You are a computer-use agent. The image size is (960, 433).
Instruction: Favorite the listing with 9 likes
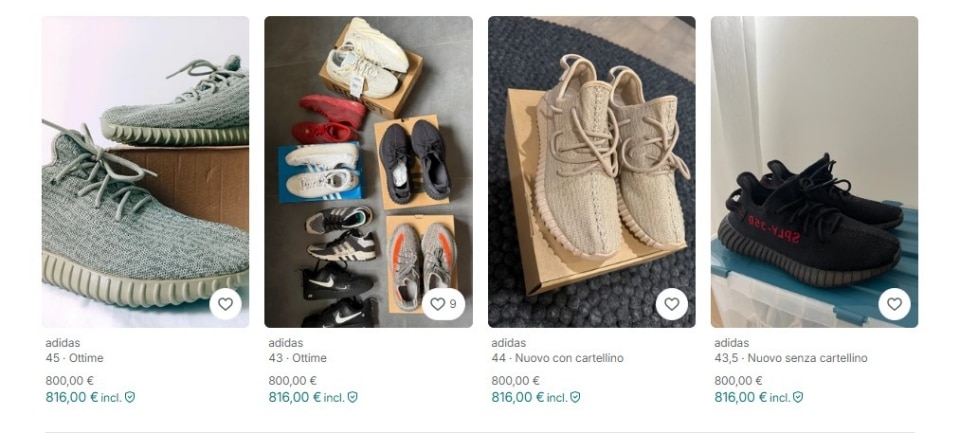click(443, 304)
